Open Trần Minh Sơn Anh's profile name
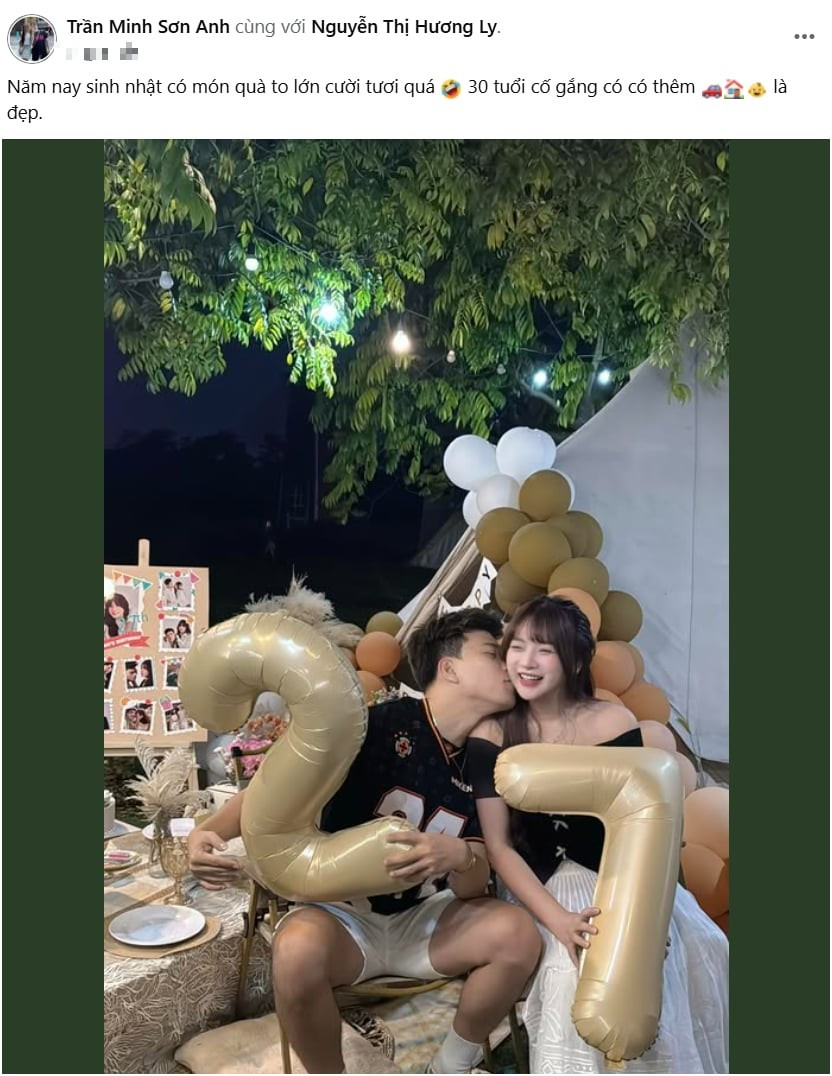The width and height of the screenshot is (832, 1076). [148, 27]
